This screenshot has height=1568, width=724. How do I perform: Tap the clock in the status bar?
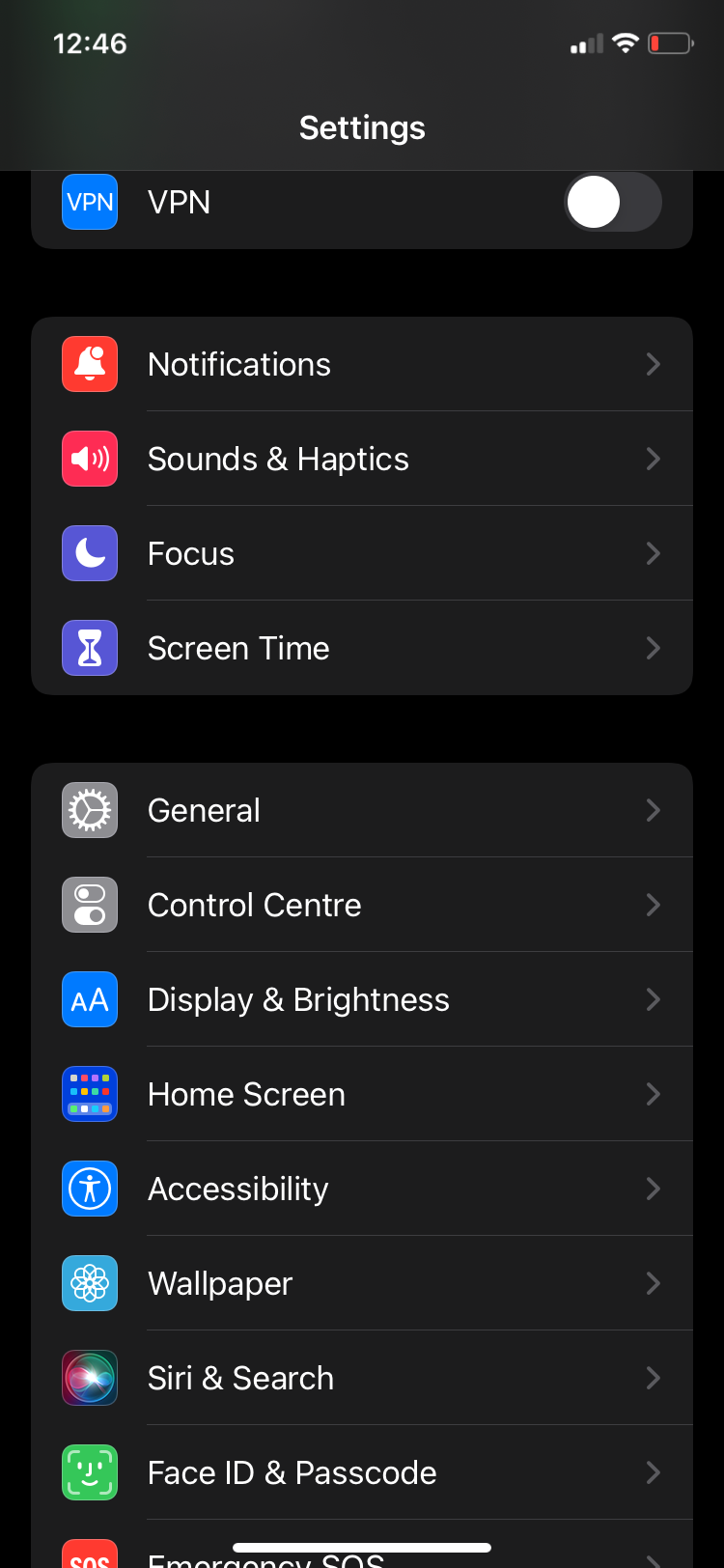point(91,43)
